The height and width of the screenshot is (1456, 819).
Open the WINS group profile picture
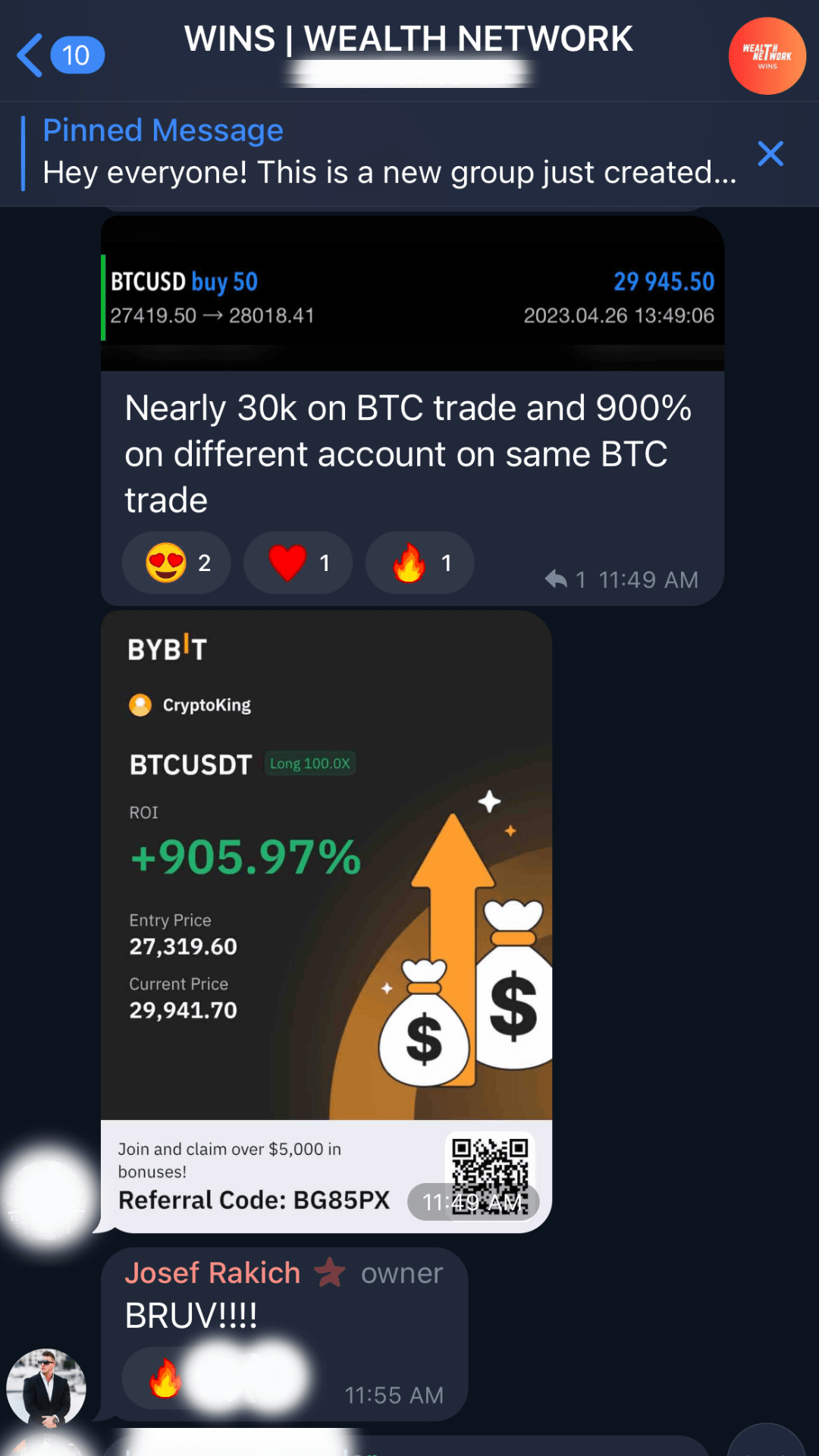click(767, 56)
